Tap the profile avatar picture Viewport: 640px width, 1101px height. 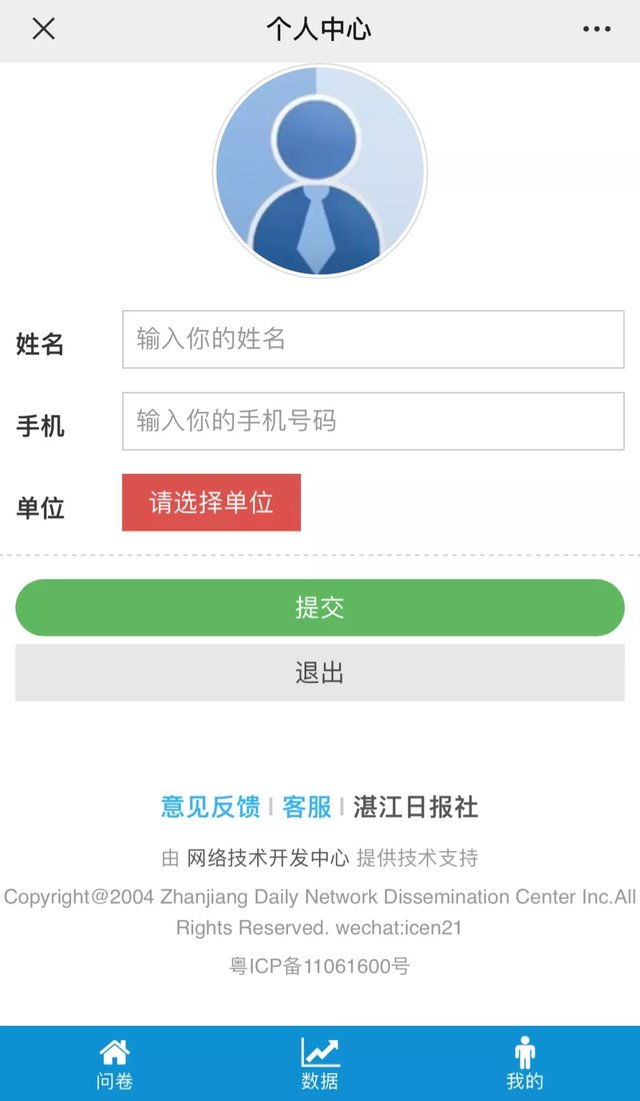pos(320,171)
